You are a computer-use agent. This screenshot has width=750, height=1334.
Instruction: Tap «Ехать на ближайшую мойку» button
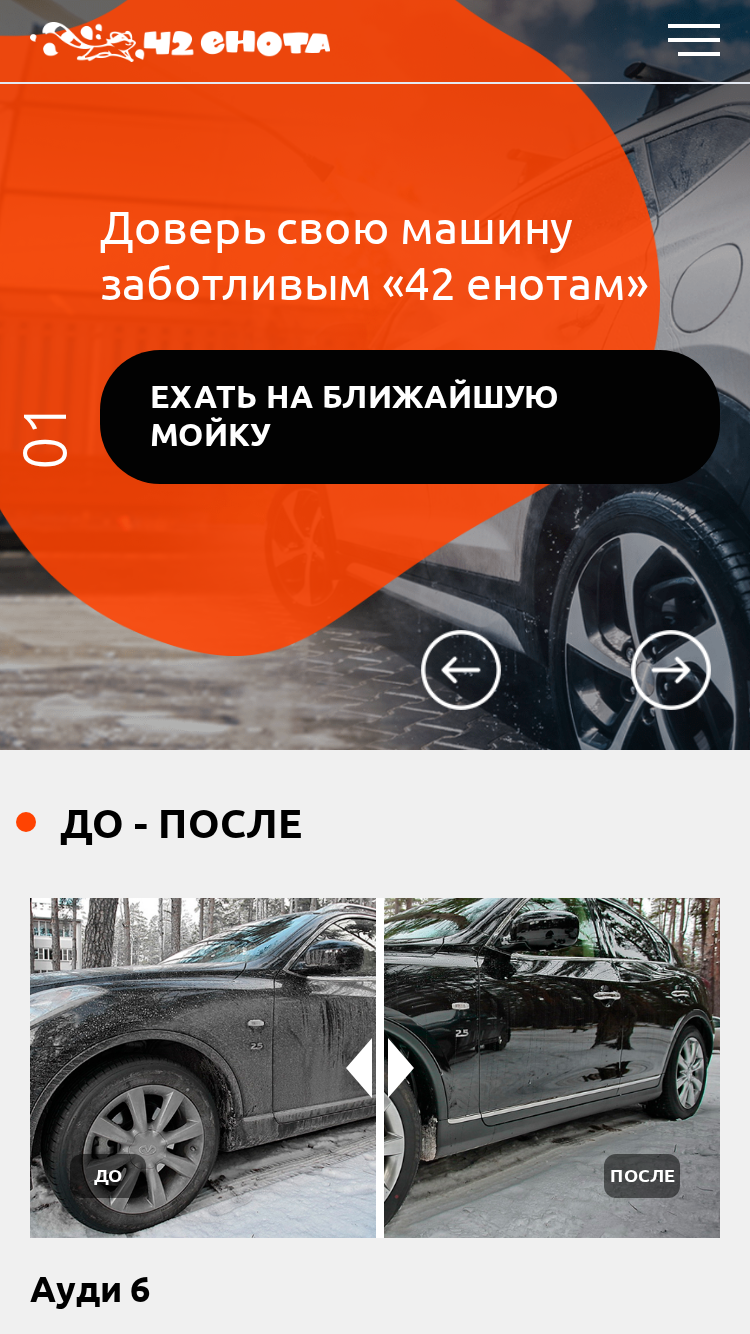click(410, 417)
